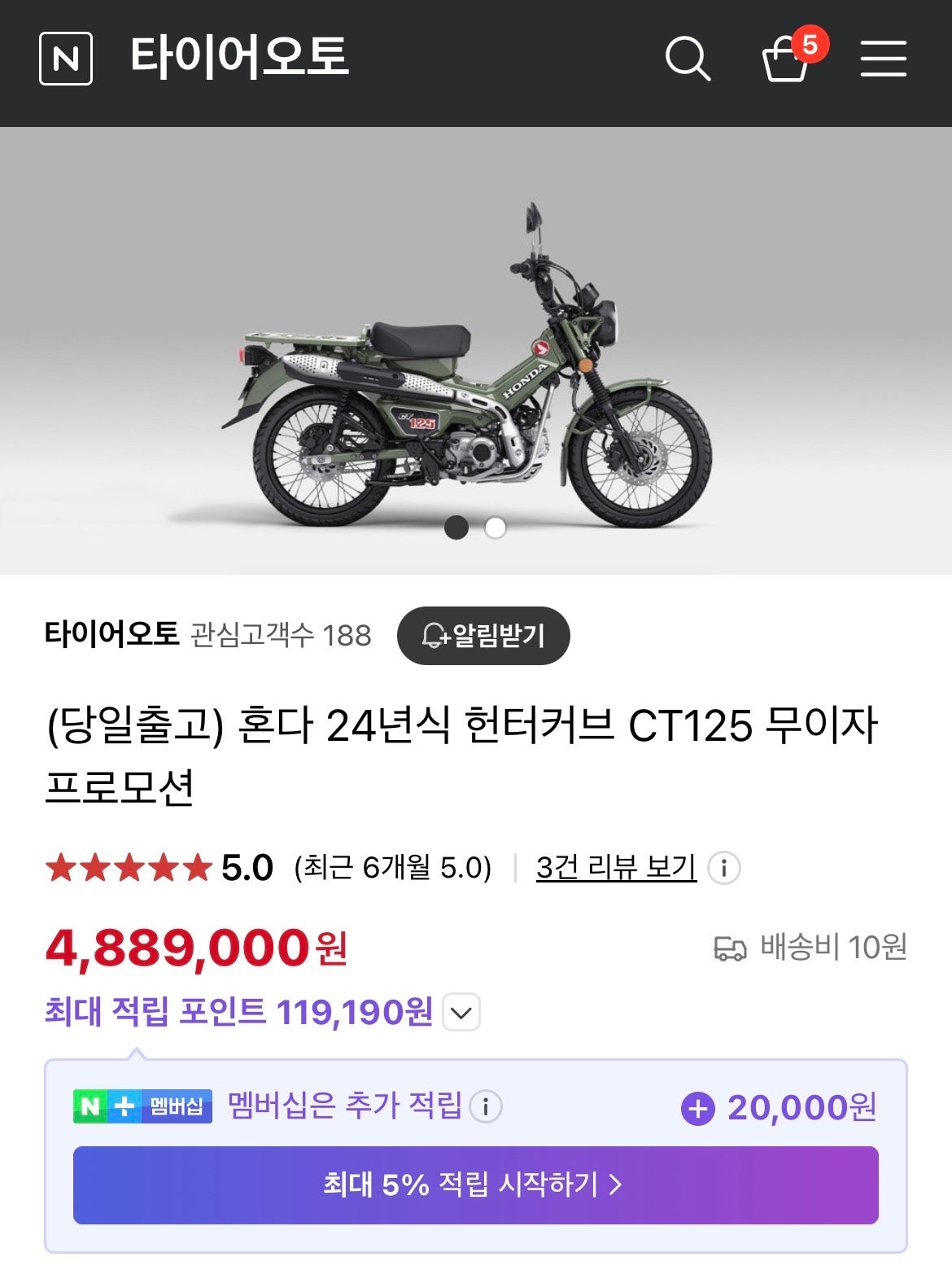The height and width of the screenshot is (1270, 952).
Task: Select the second image page indicator
Action: click(x=495, y=528)
